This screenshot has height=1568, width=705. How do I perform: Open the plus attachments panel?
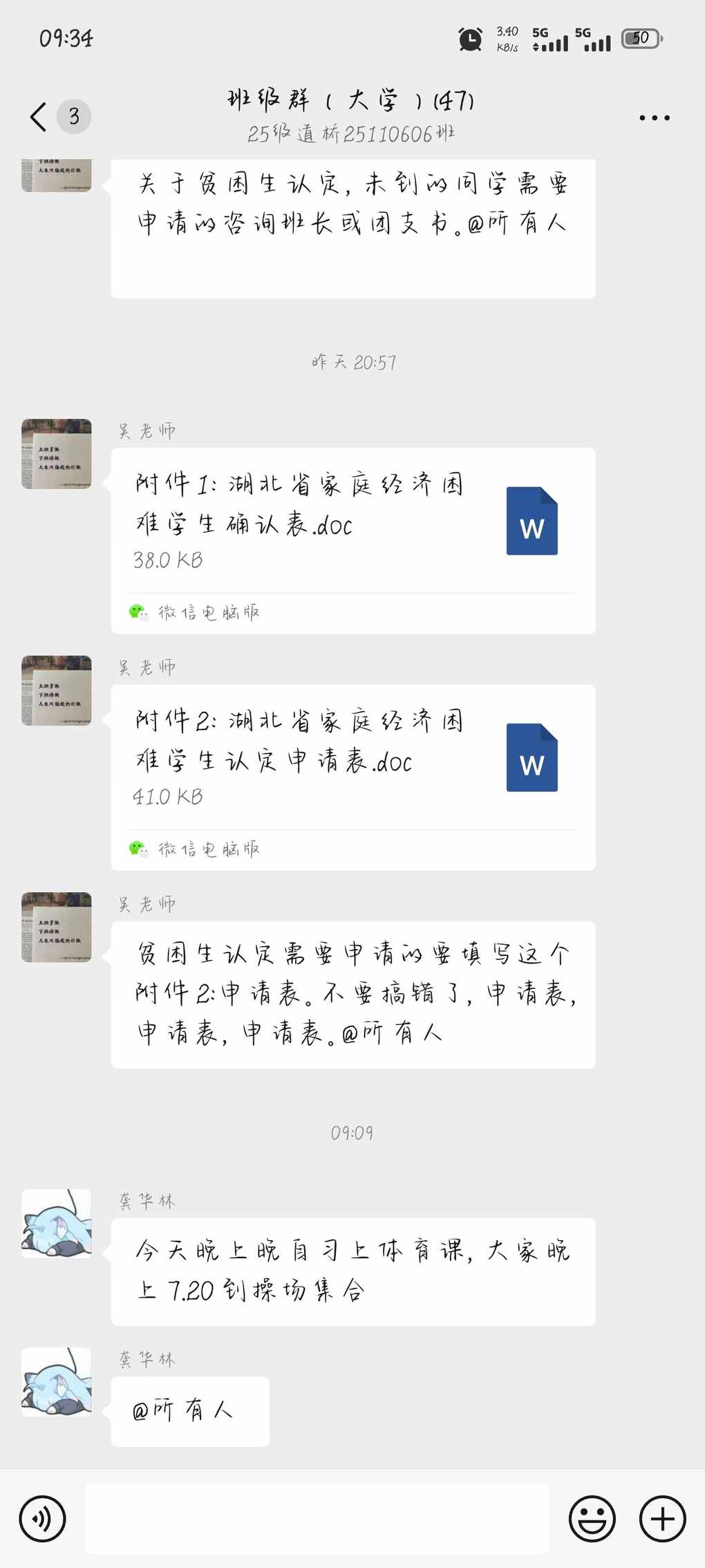(x=662, y=1518)
